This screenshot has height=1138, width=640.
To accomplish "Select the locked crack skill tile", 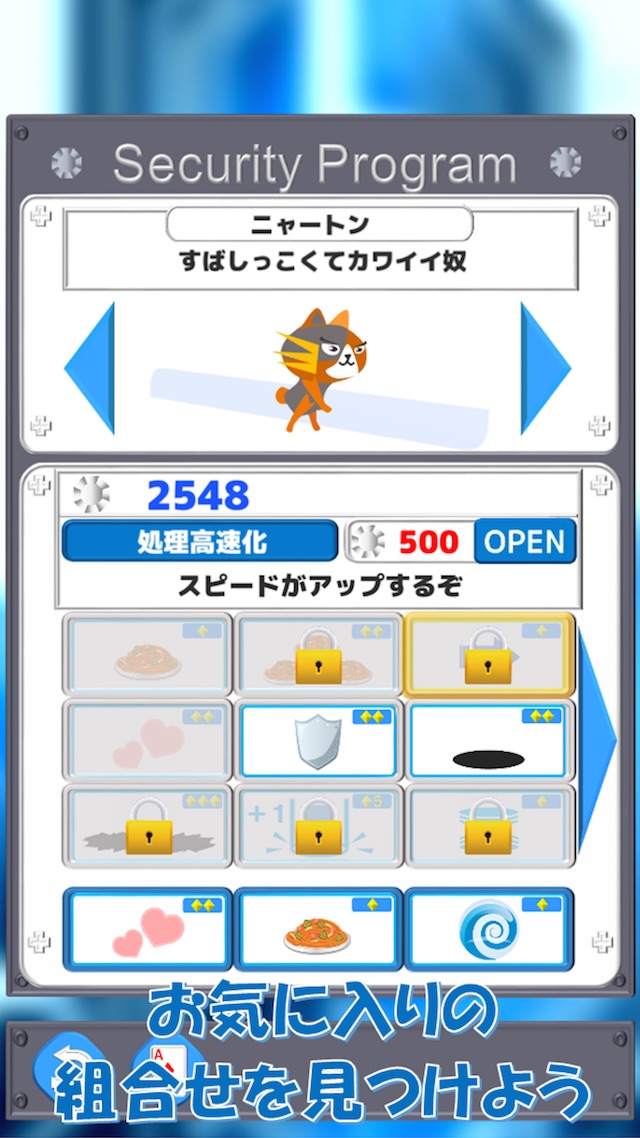I will [x=148, y=826].
